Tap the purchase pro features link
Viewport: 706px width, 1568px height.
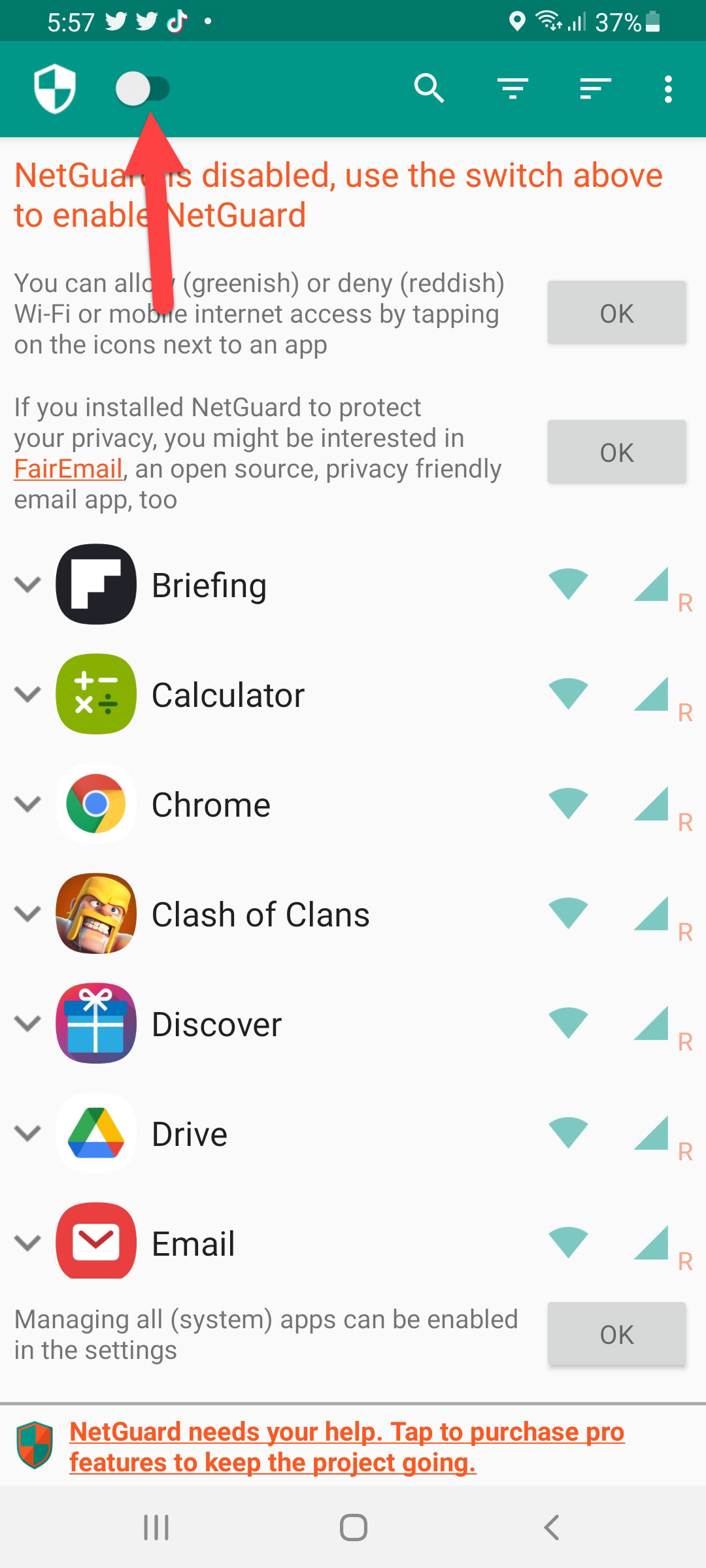[x=346, y=1446]
